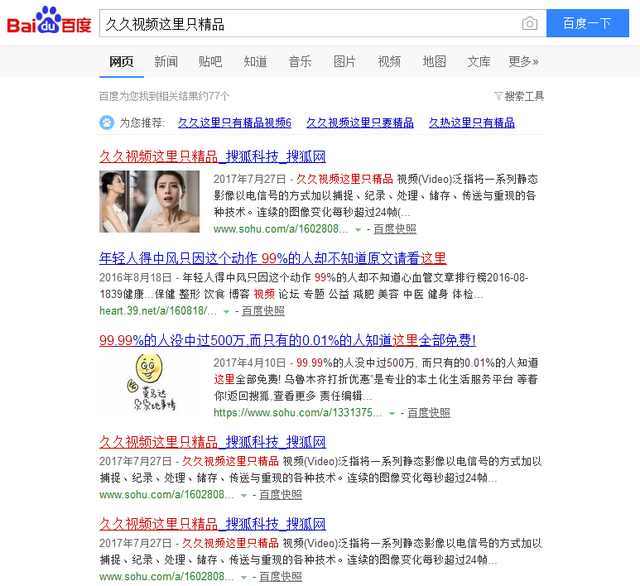The width and height of the screenshot is (640, 586).
Task: Switch to the 音乐 tab
Action: (x=300, y=61)
